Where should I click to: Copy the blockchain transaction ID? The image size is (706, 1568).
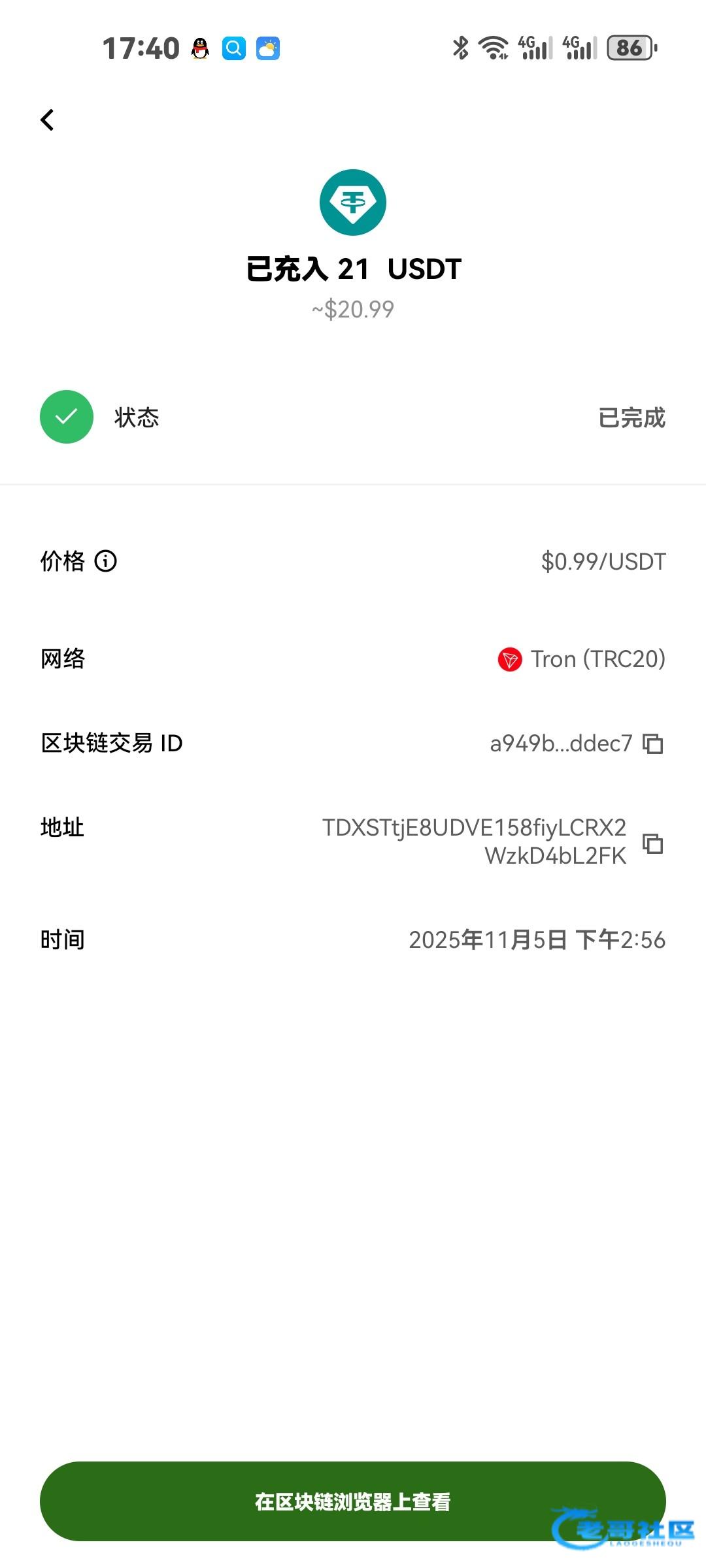pyautogui.click(x=652, y=743)
